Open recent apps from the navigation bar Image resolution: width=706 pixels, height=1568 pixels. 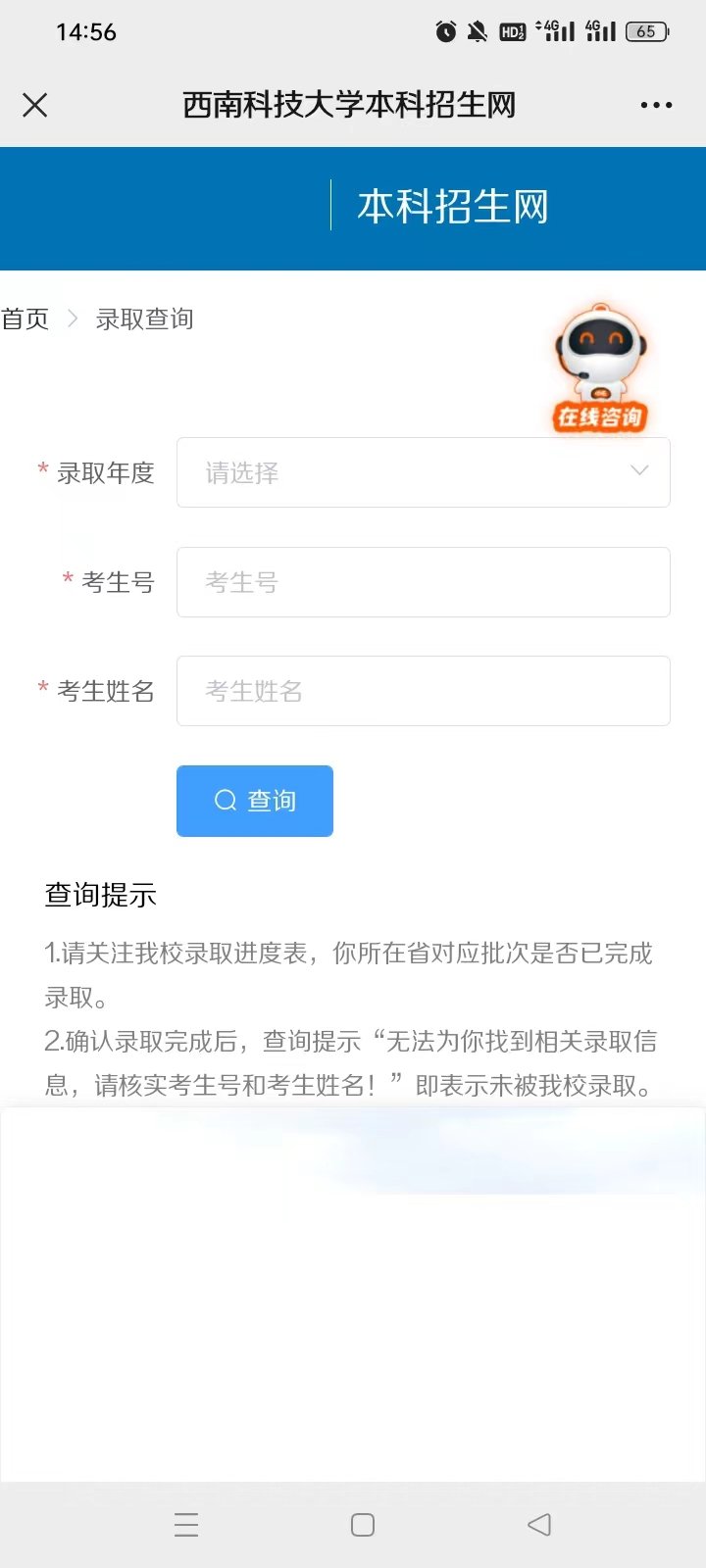tap(186, 1525)
